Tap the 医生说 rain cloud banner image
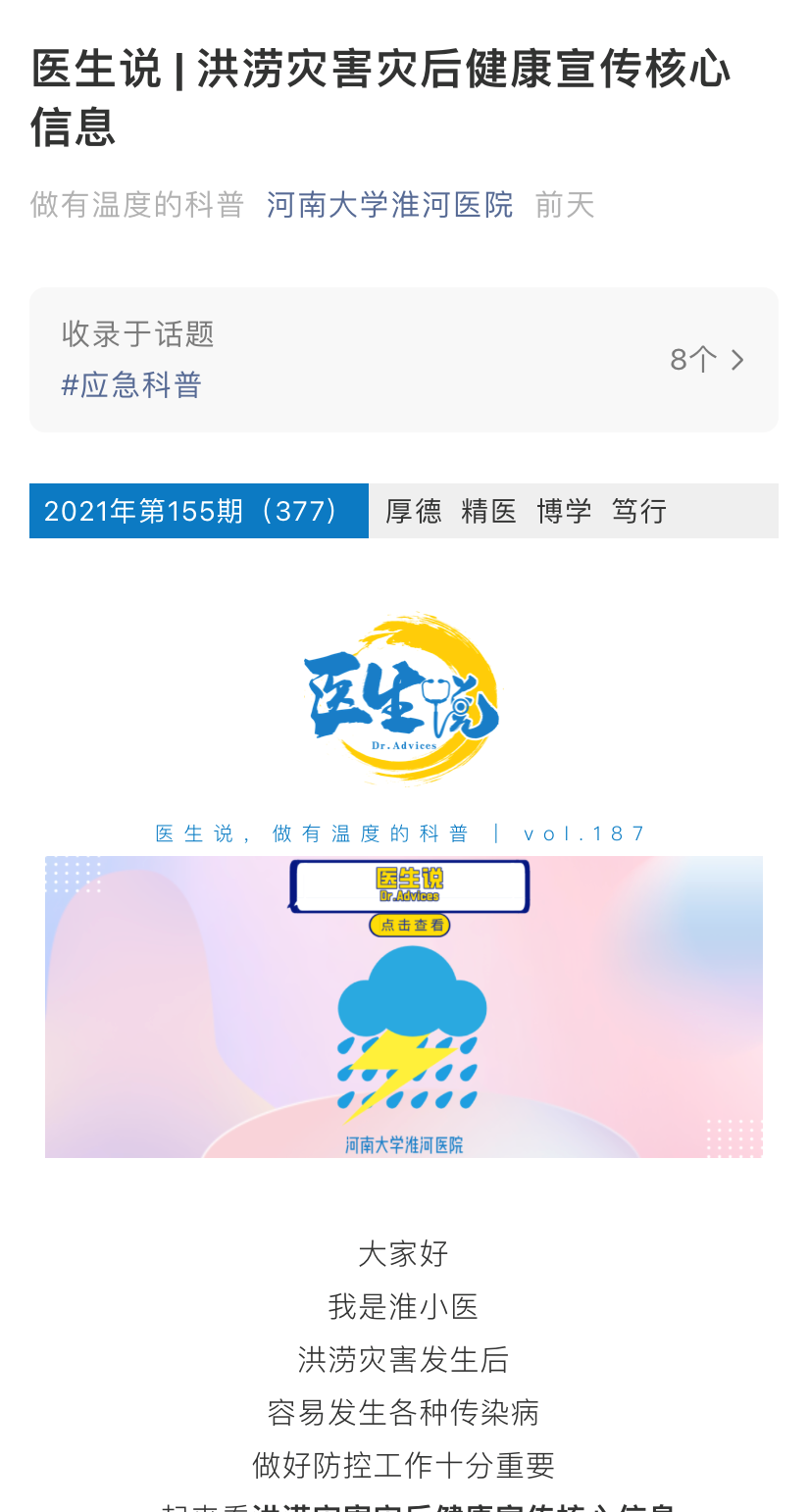This screenshot has width=809, height=1512. click(x=404, y=1007)
